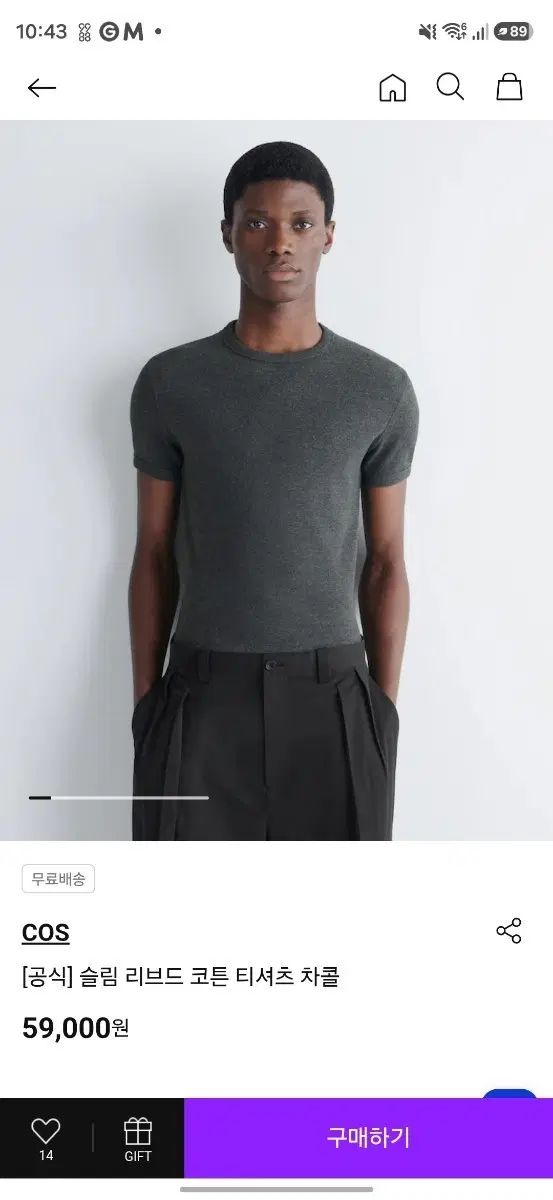
Task: Tap the 구매하기 purchase button
Action: tap(368, 1138)
